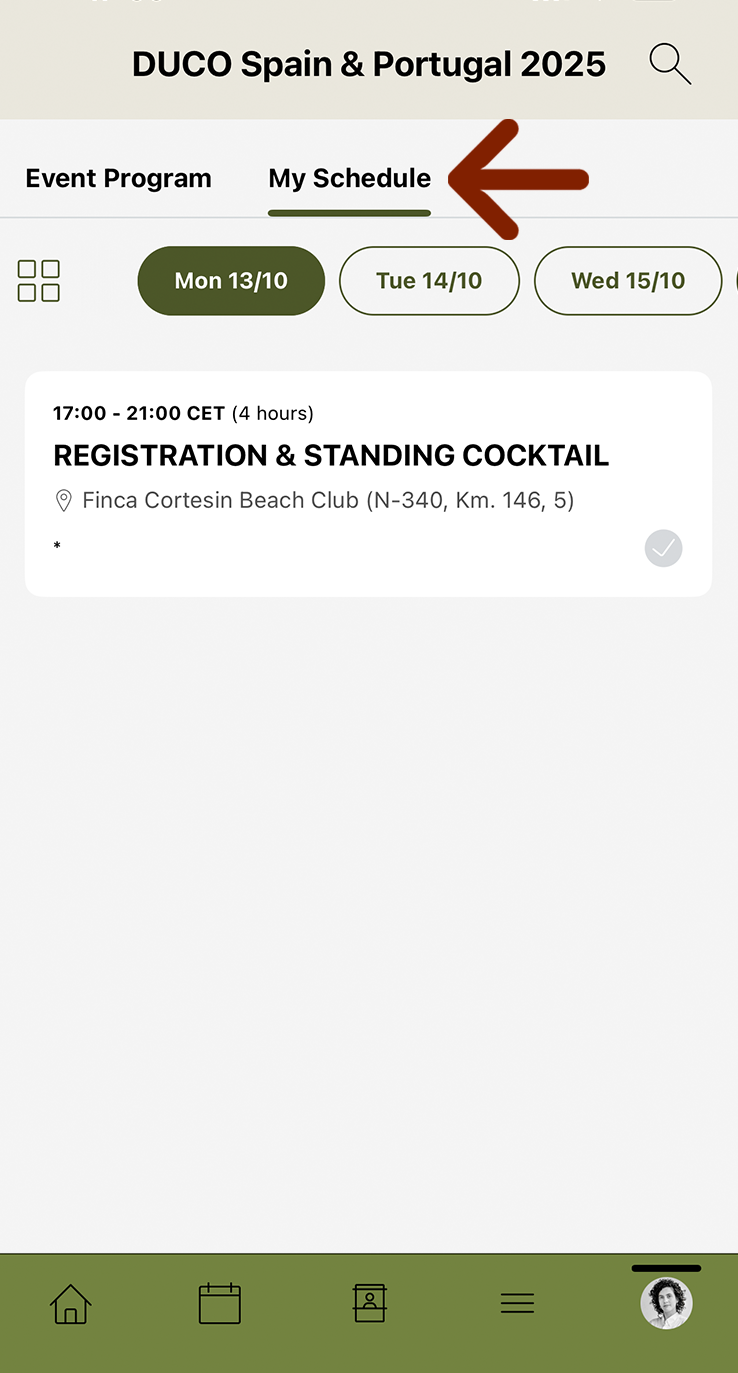Toggle the checkmark on Registration & Standing Cocktail
This screenshot has width=738, height=1373.
pyautogui.click(x=663, y=548)
